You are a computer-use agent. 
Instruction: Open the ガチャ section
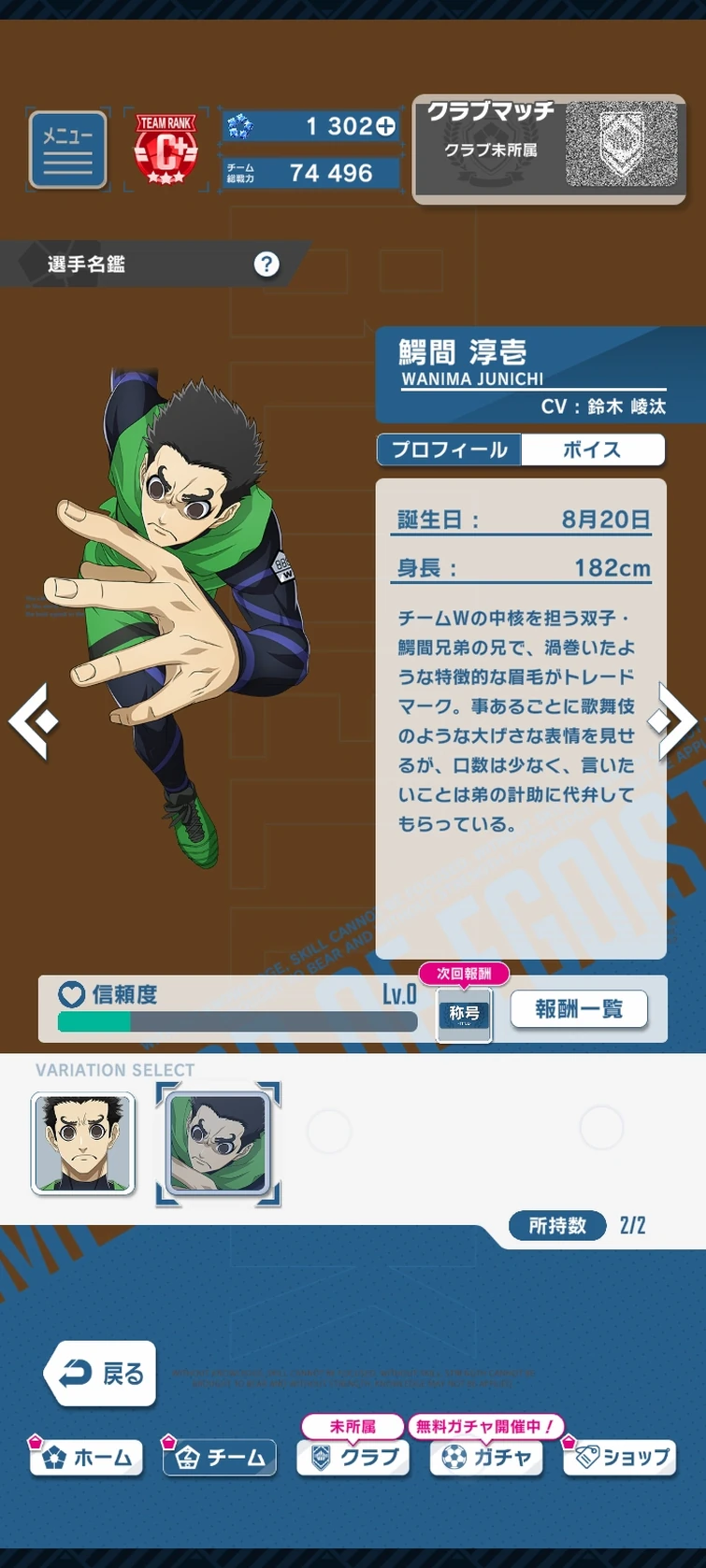[x=486, y=1456]
